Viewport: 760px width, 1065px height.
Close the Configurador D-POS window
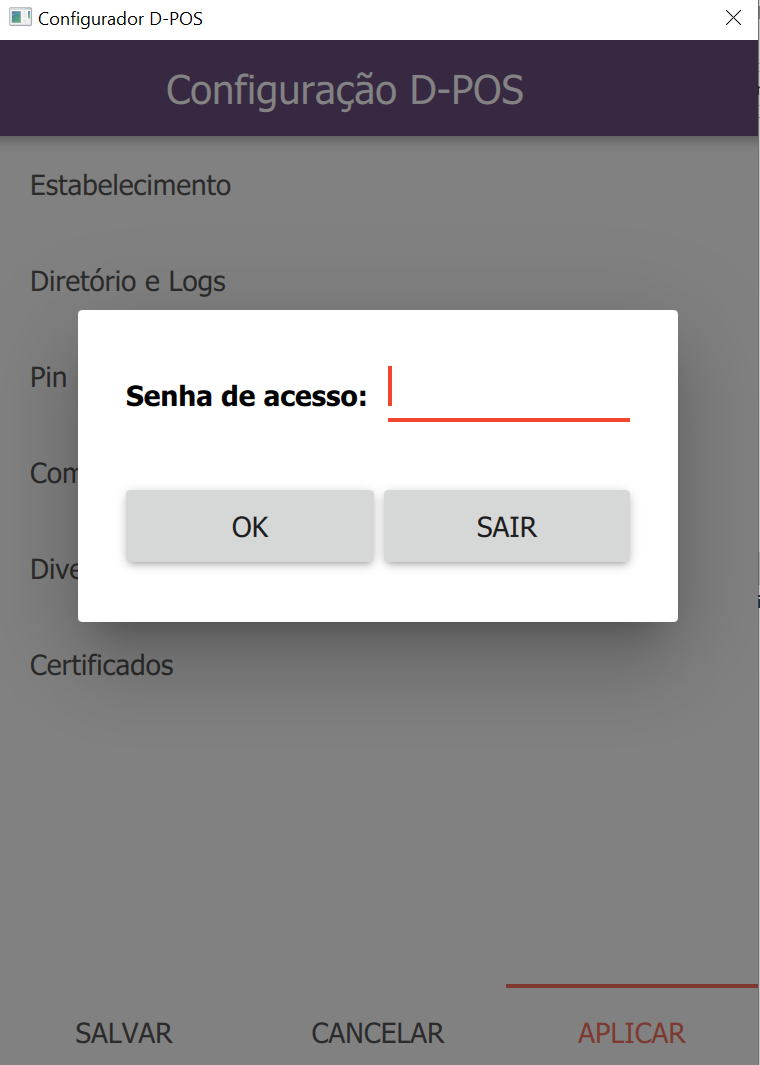[733, 18]
